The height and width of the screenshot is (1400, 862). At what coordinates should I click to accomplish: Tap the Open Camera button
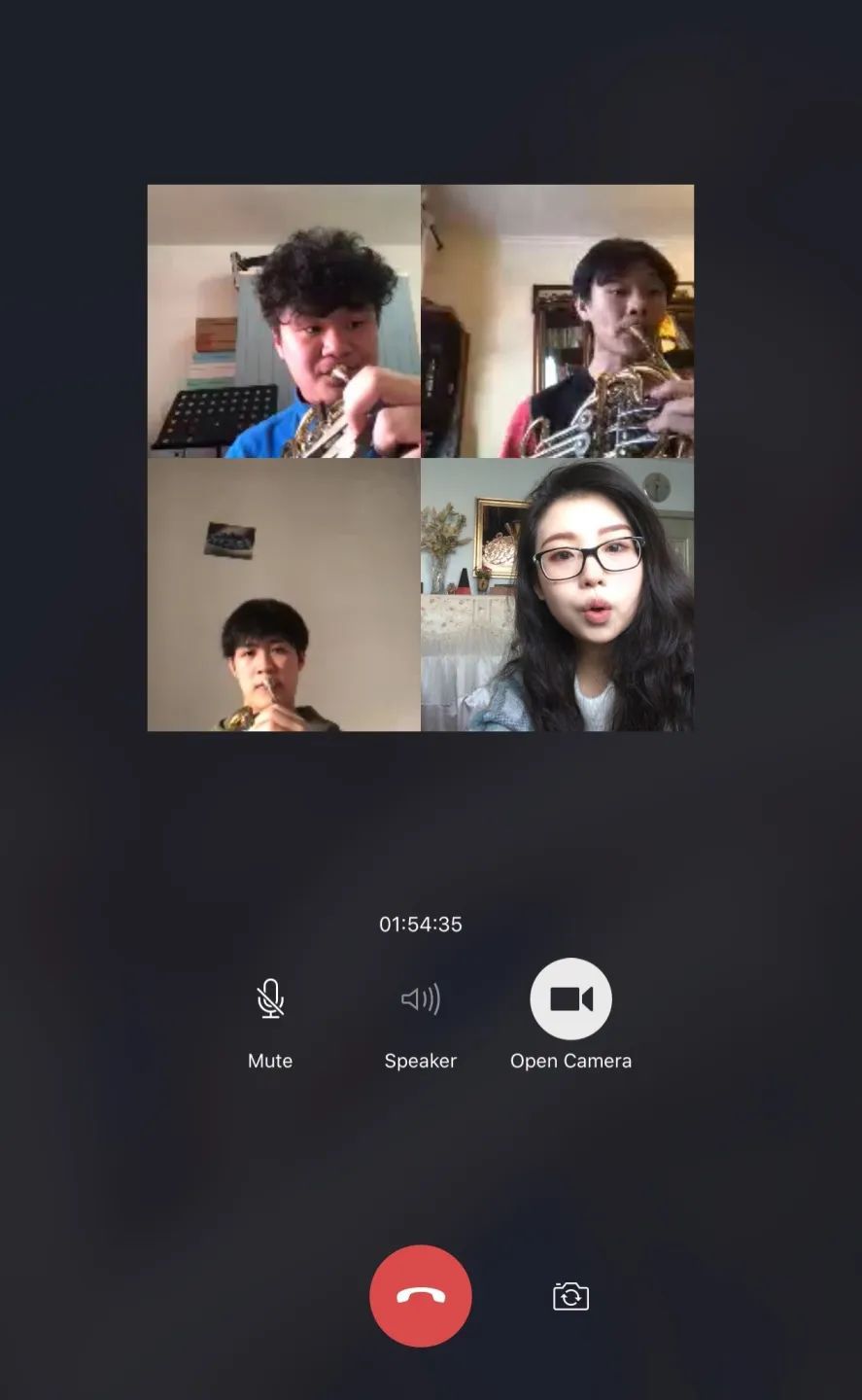(570, 999)
